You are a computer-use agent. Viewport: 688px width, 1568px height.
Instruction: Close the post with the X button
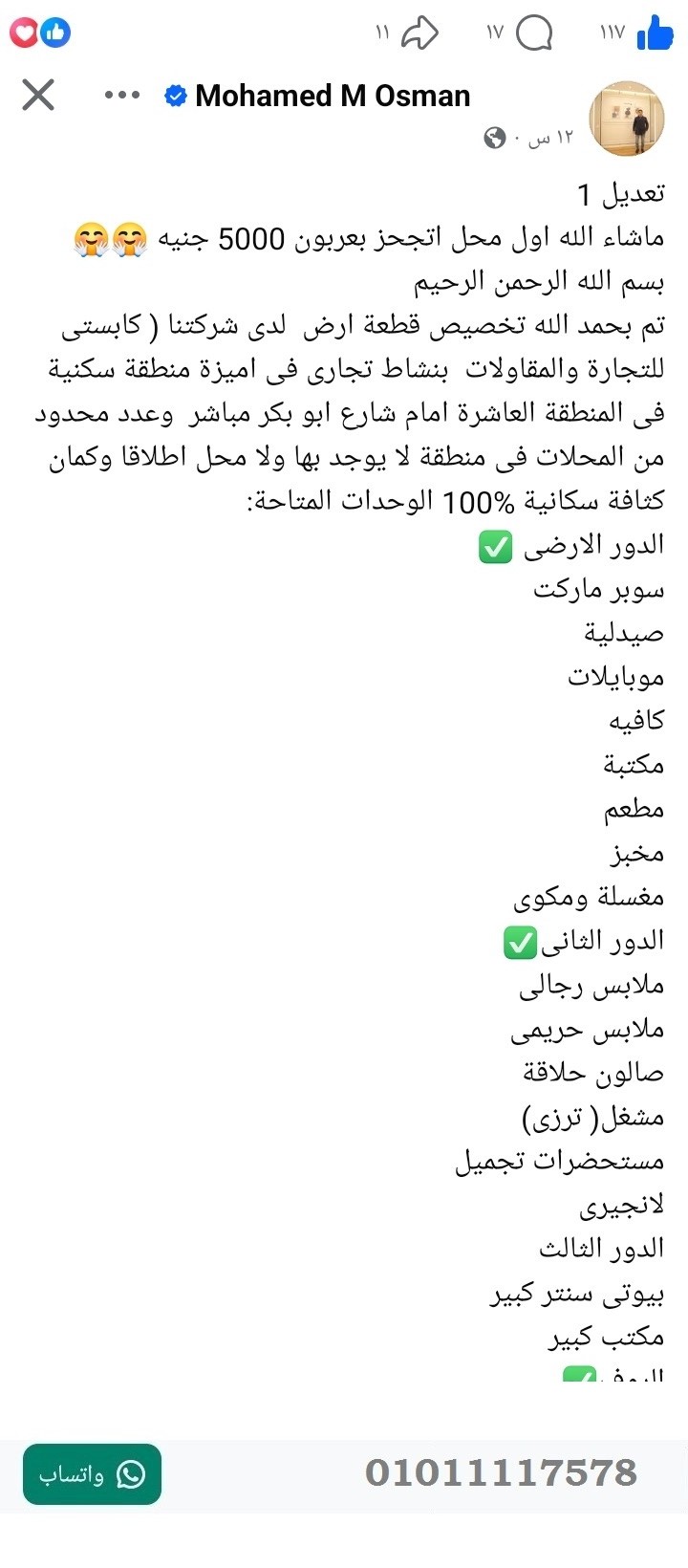(x=37, y=95)
